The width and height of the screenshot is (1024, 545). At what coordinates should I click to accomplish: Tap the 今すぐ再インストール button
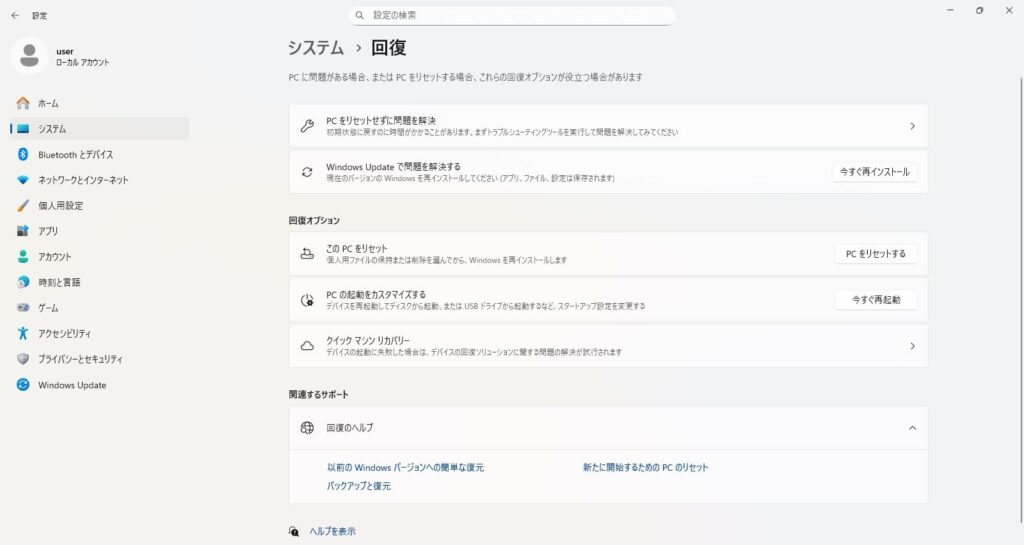tap(874, 172)
